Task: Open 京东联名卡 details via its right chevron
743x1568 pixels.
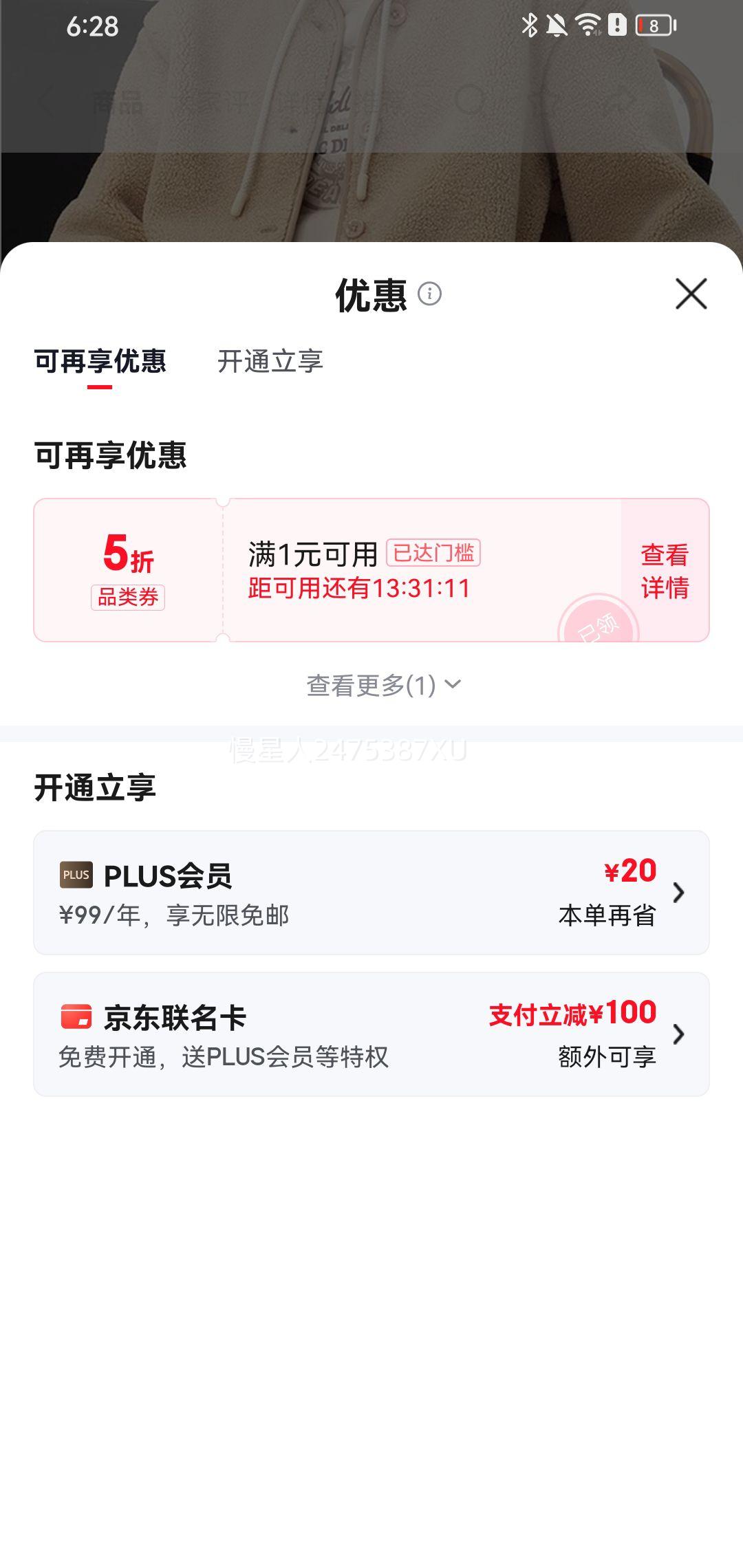Action: [680, 1033]
